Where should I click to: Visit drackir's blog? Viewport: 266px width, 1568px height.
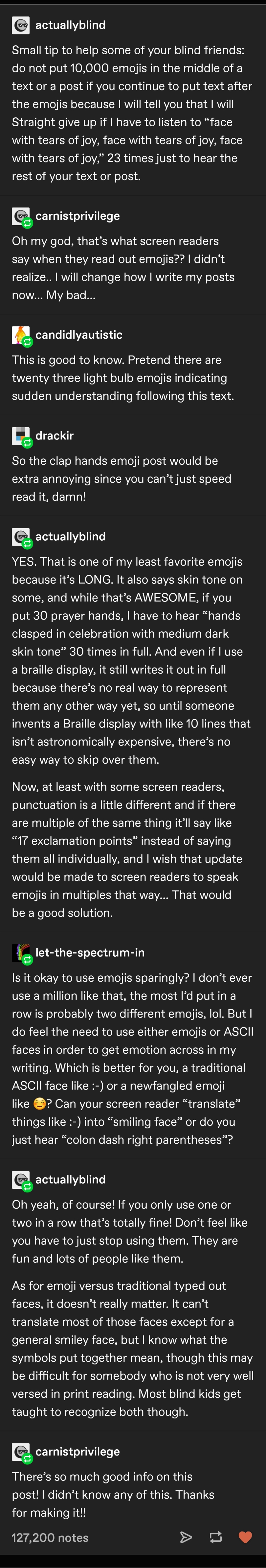click(x=54, y=435)
